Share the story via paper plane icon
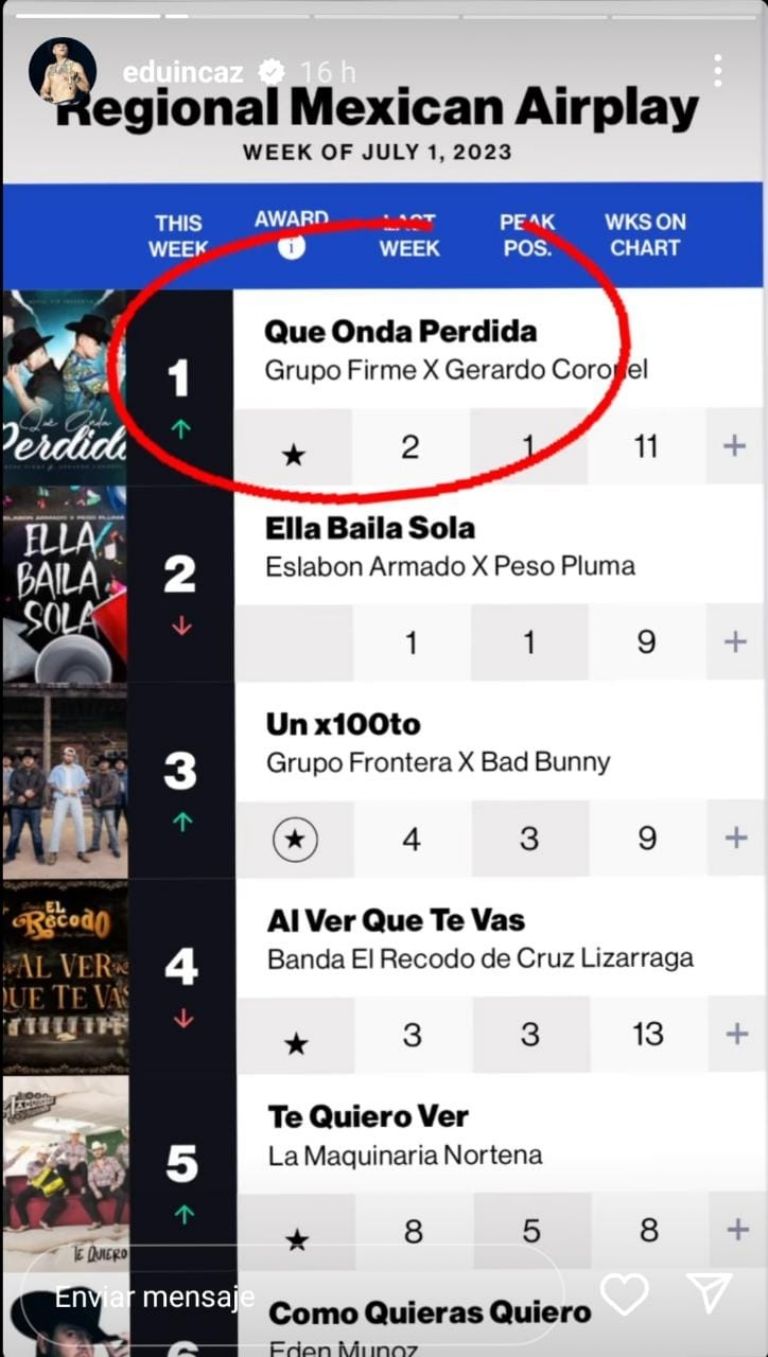Screen dimensions: 768x1357 click(711, 1294)
